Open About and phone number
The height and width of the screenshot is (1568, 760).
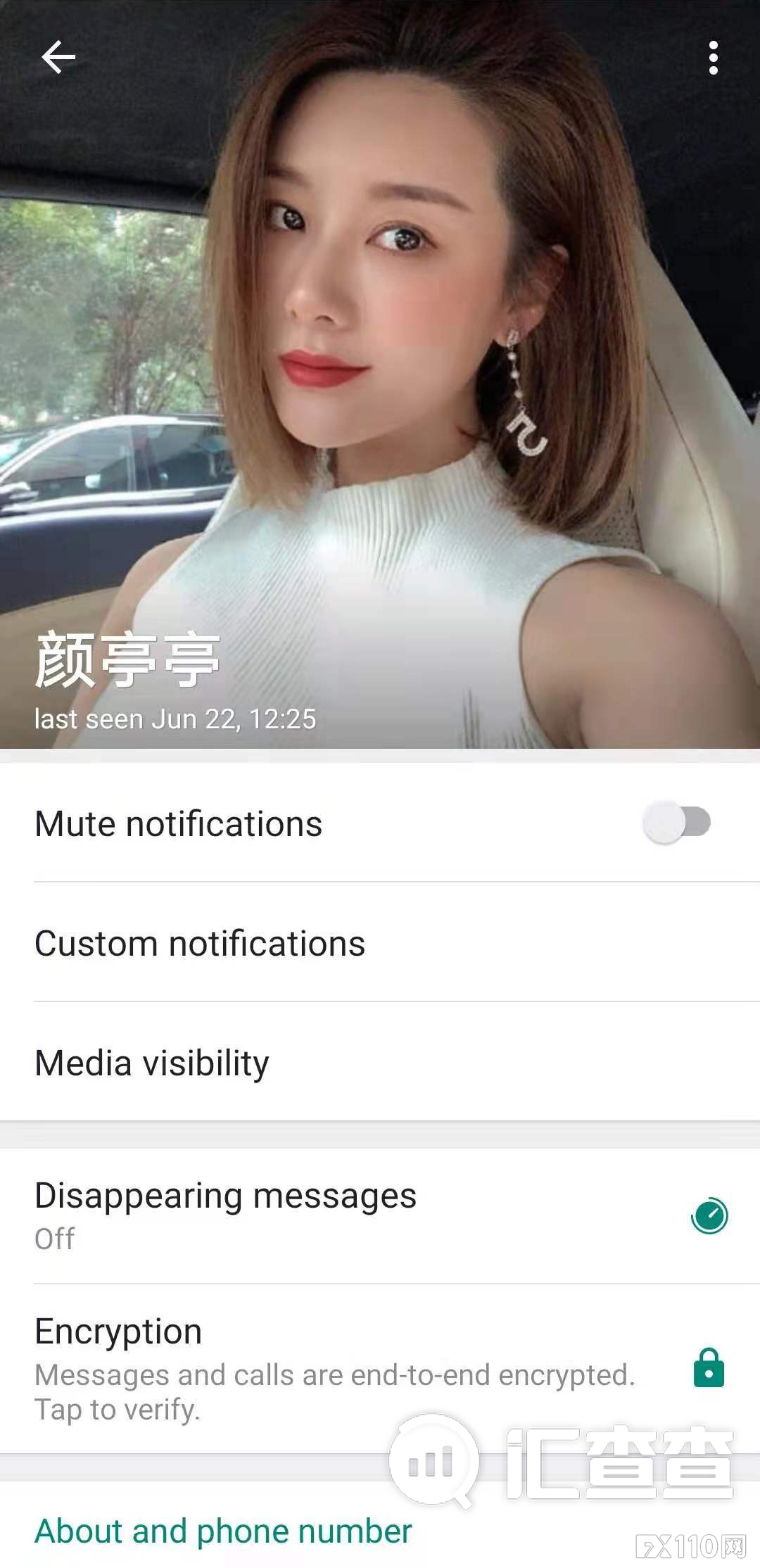click(x=224, y=1529)
